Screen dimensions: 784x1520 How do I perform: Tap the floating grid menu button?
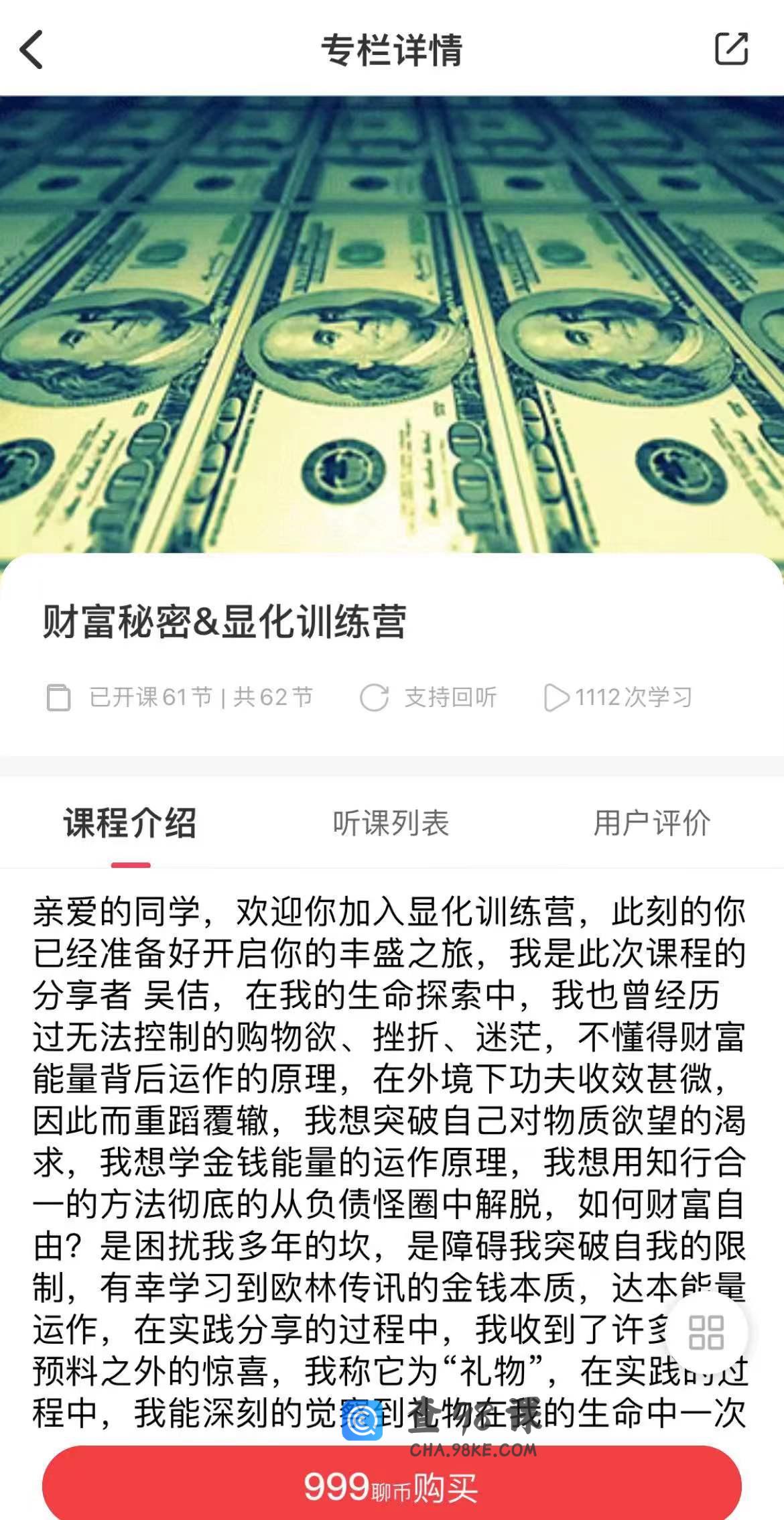pos(706,1332)
